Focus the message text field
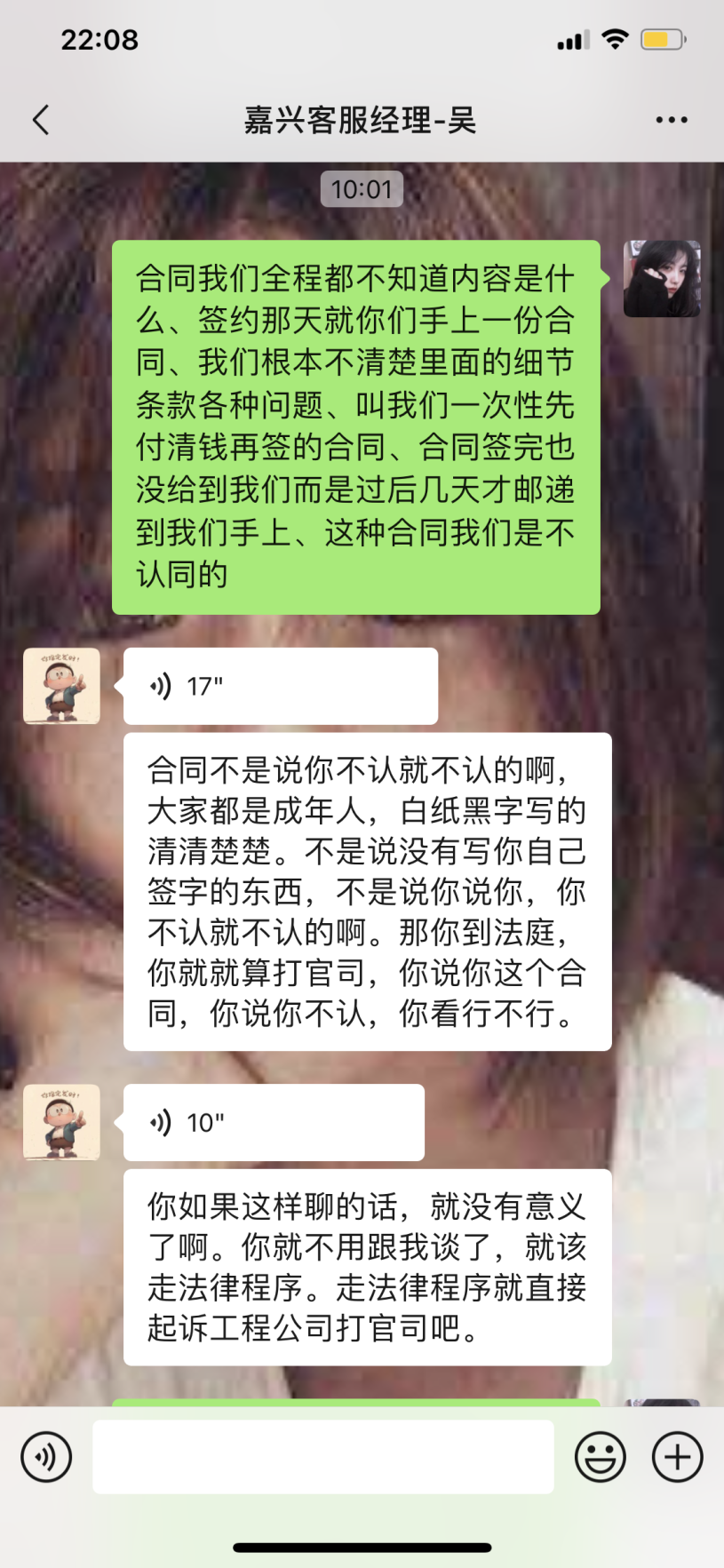Viewport: 724px width, 1568px height. [323, 1457]
